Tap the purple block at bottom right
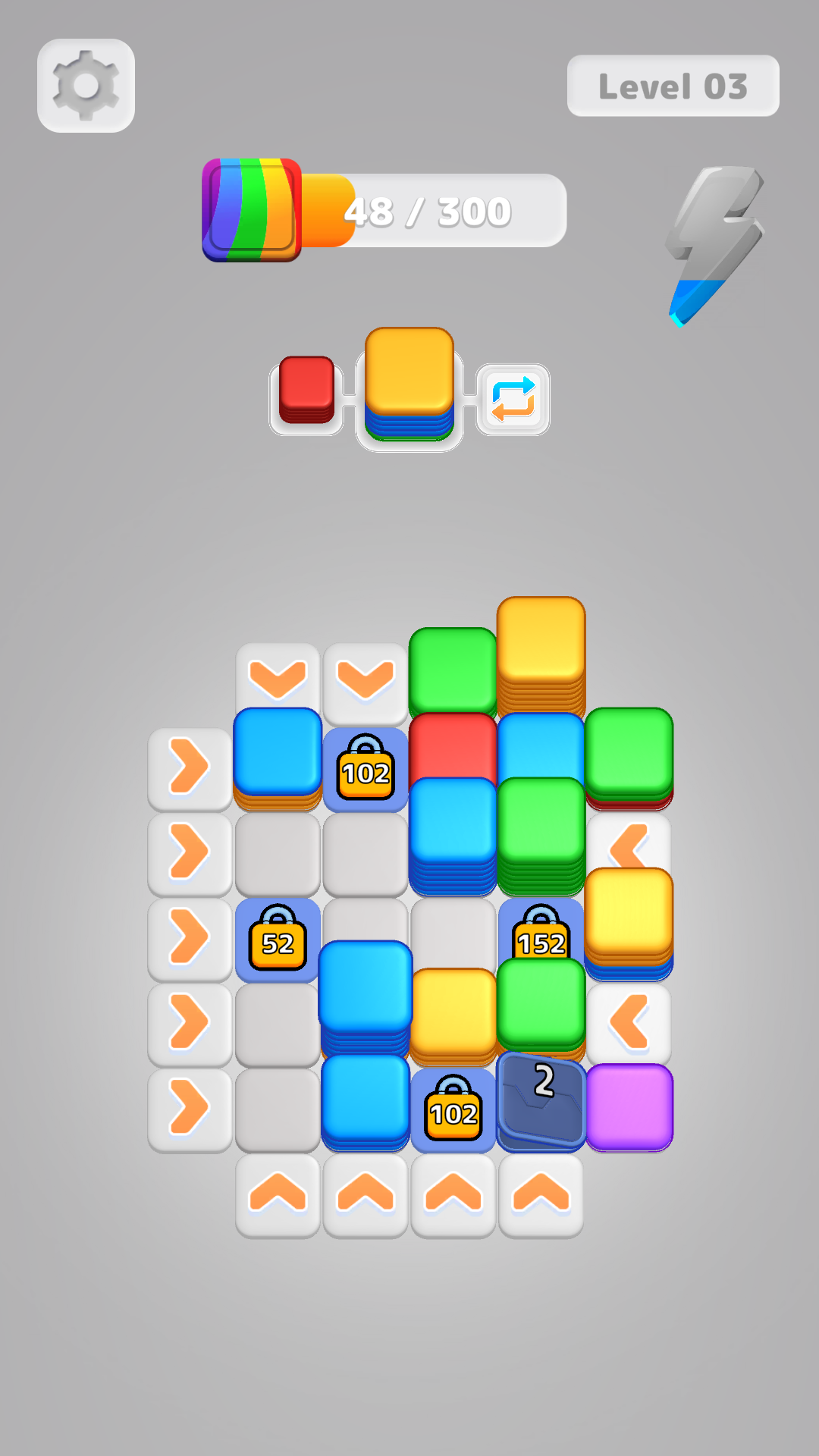This screenshot has height=1456, width=819. click(631, 1106)
